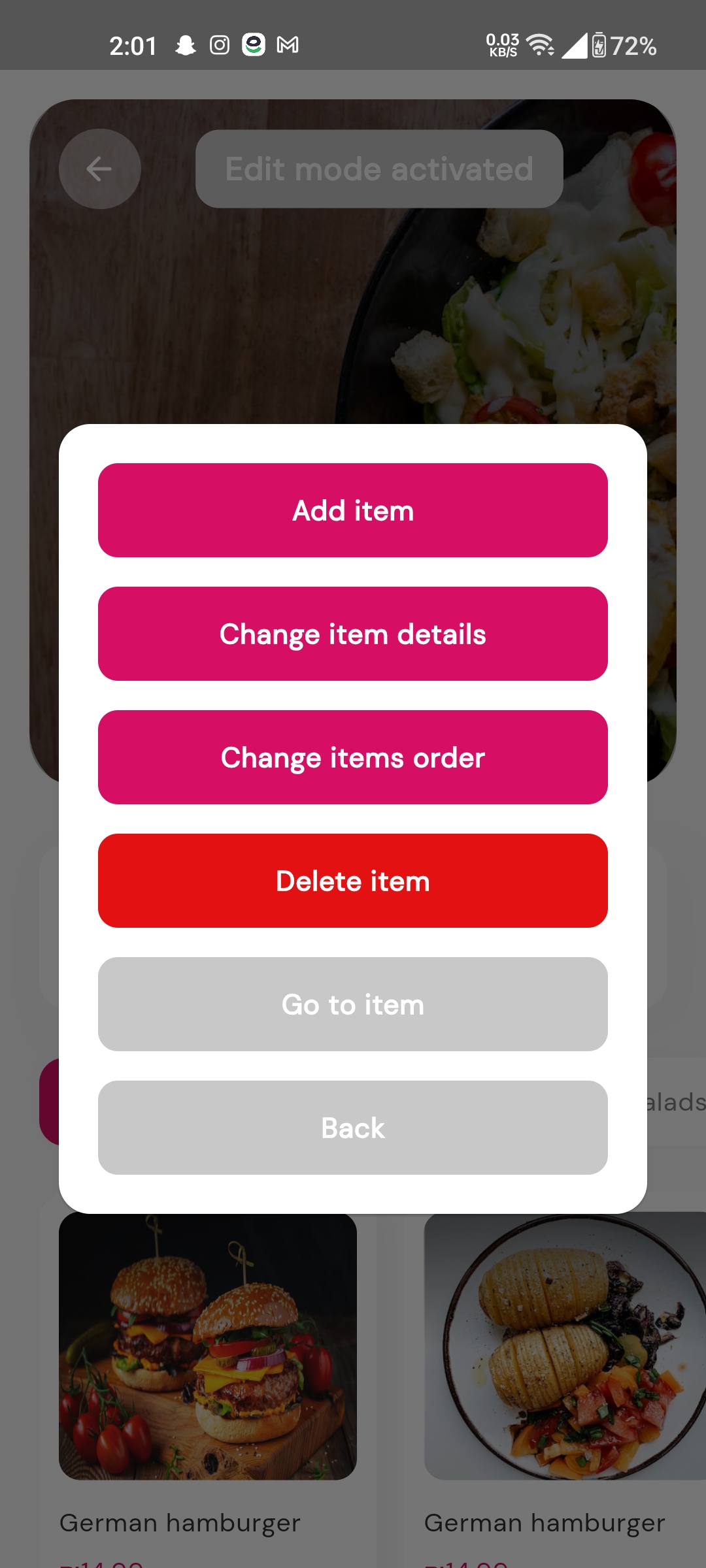Dismiss the dialog with Back
The height and width of the screenshot is (1568, 706).
point(353,1128)
